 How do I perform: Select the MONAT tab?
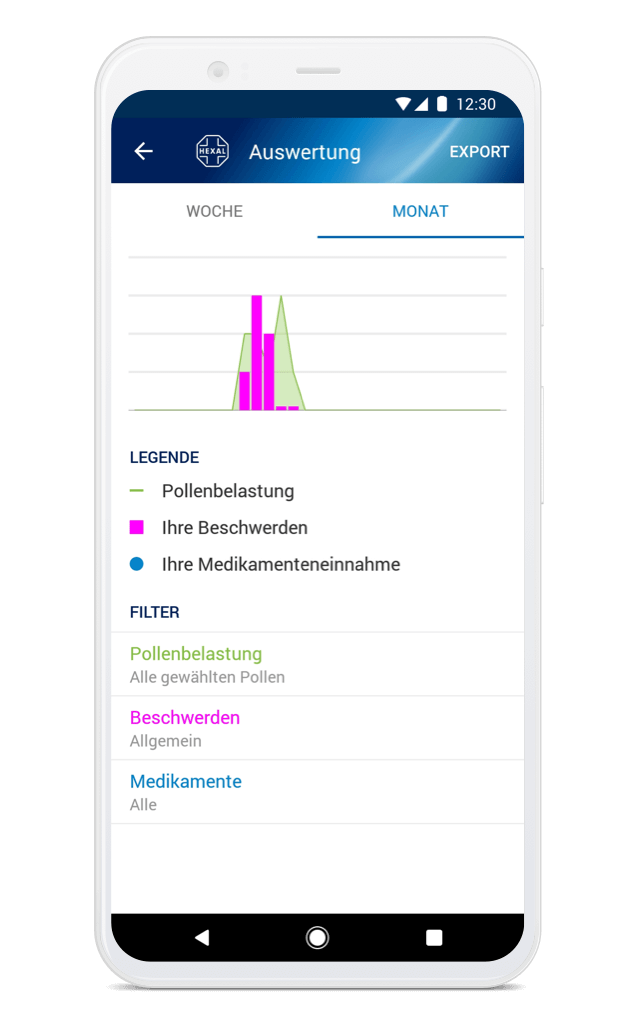[x=420, y=211]
